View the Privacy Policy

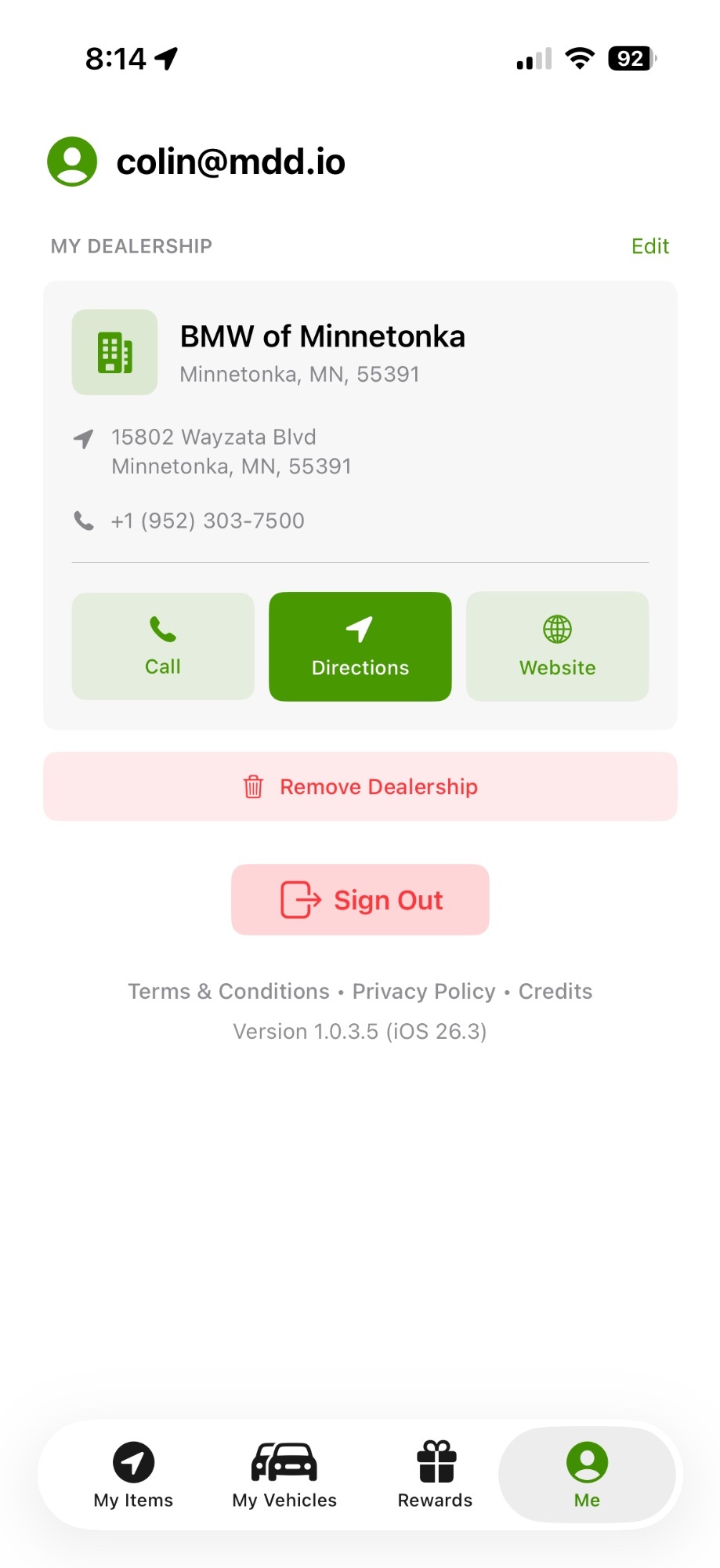point(424,992)
